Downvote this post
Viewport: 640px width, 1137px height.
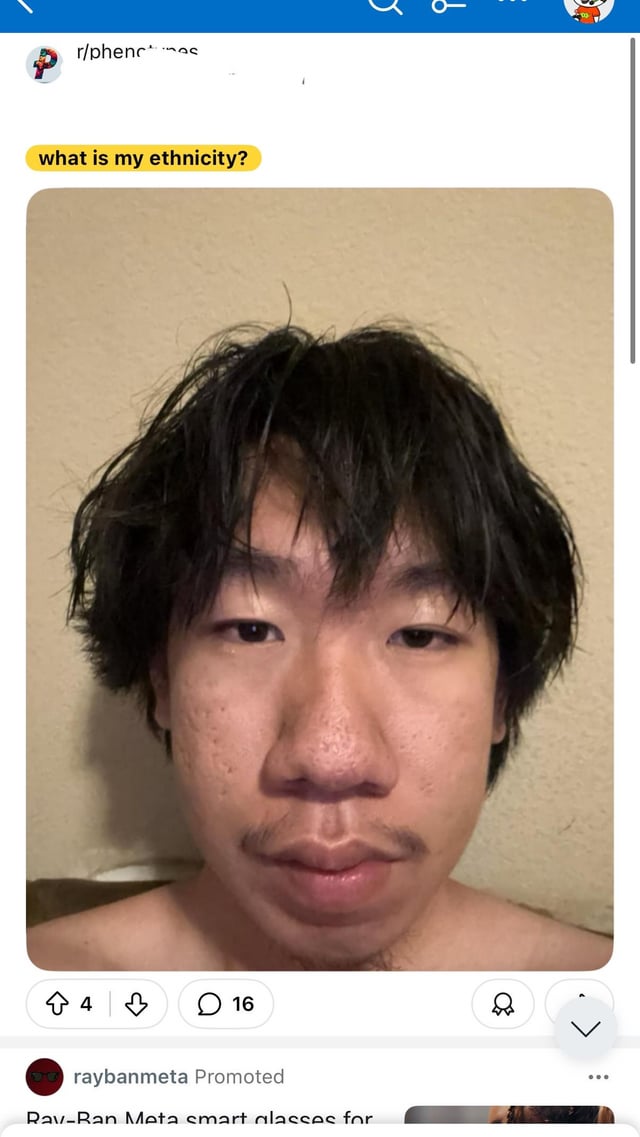[136, 1004]
